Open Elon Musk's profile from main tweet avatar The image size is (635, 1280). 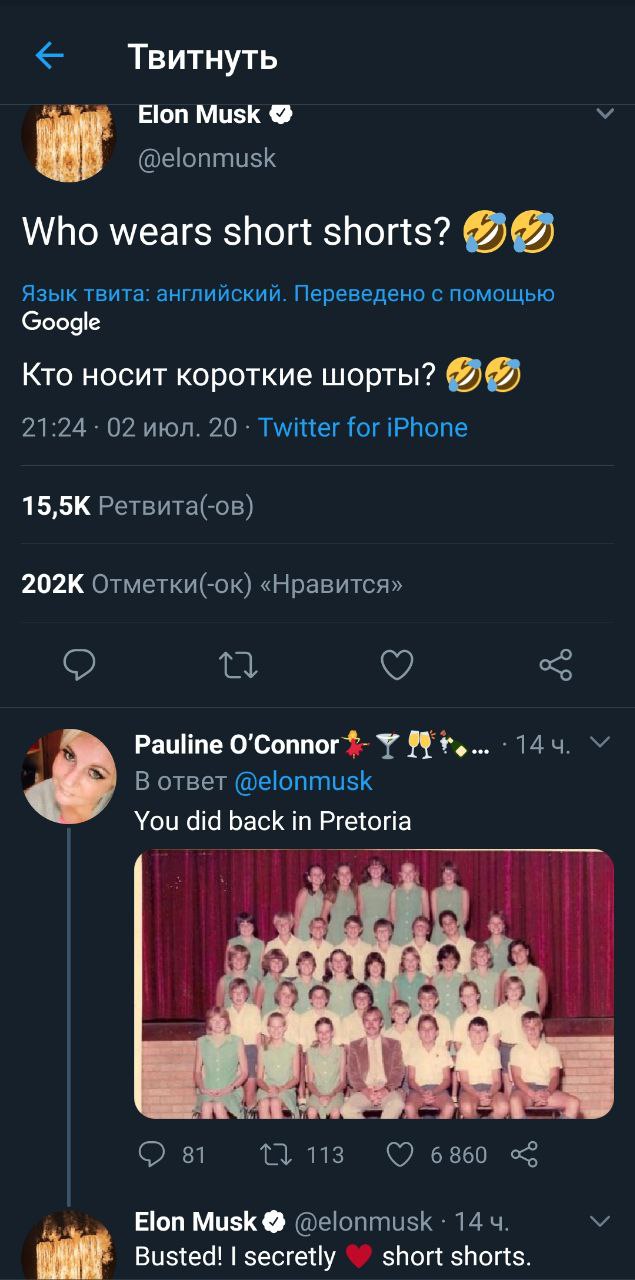pyautogui.click(x=69, y=141)
